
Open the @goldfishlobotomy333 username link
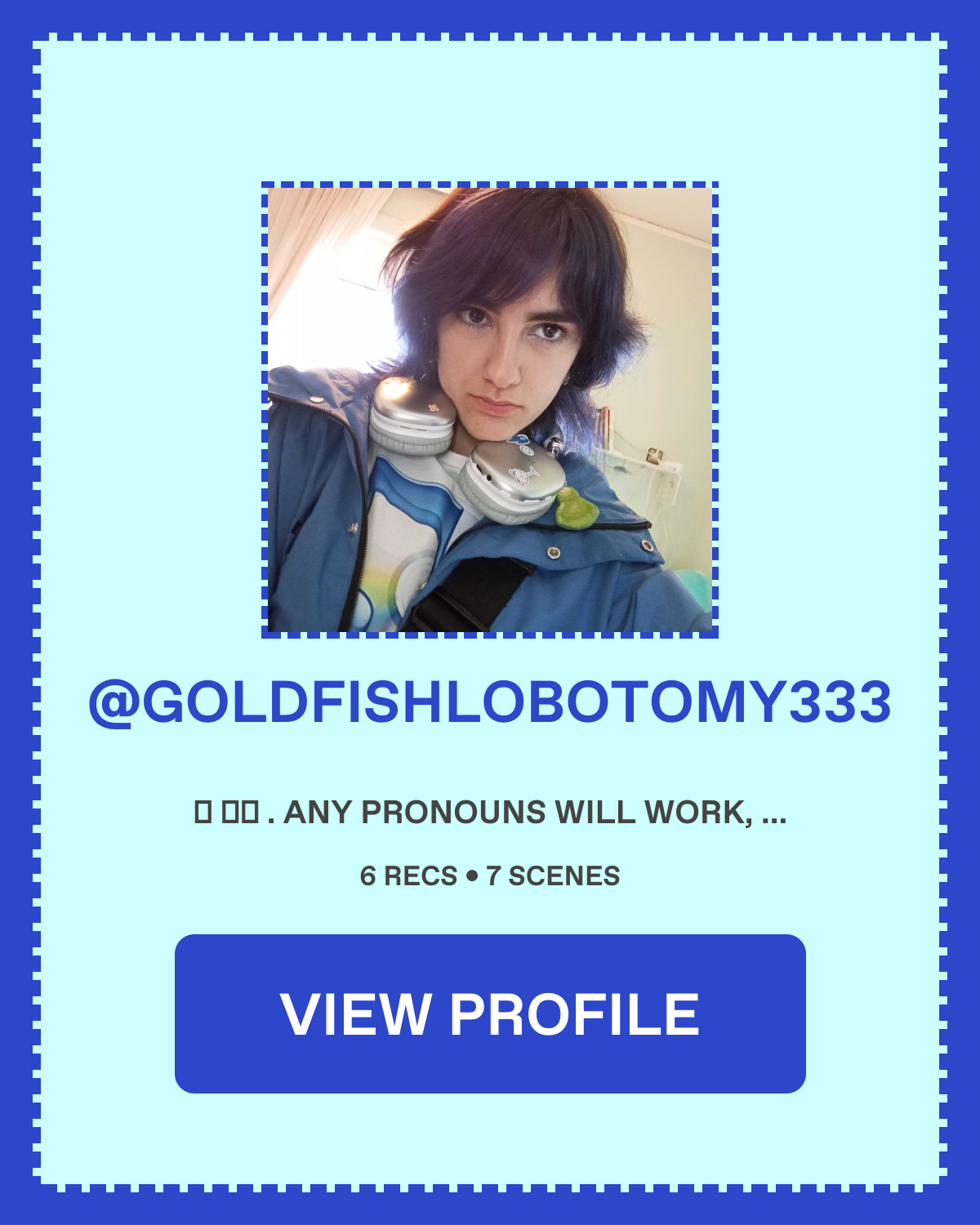pos(490,703)
